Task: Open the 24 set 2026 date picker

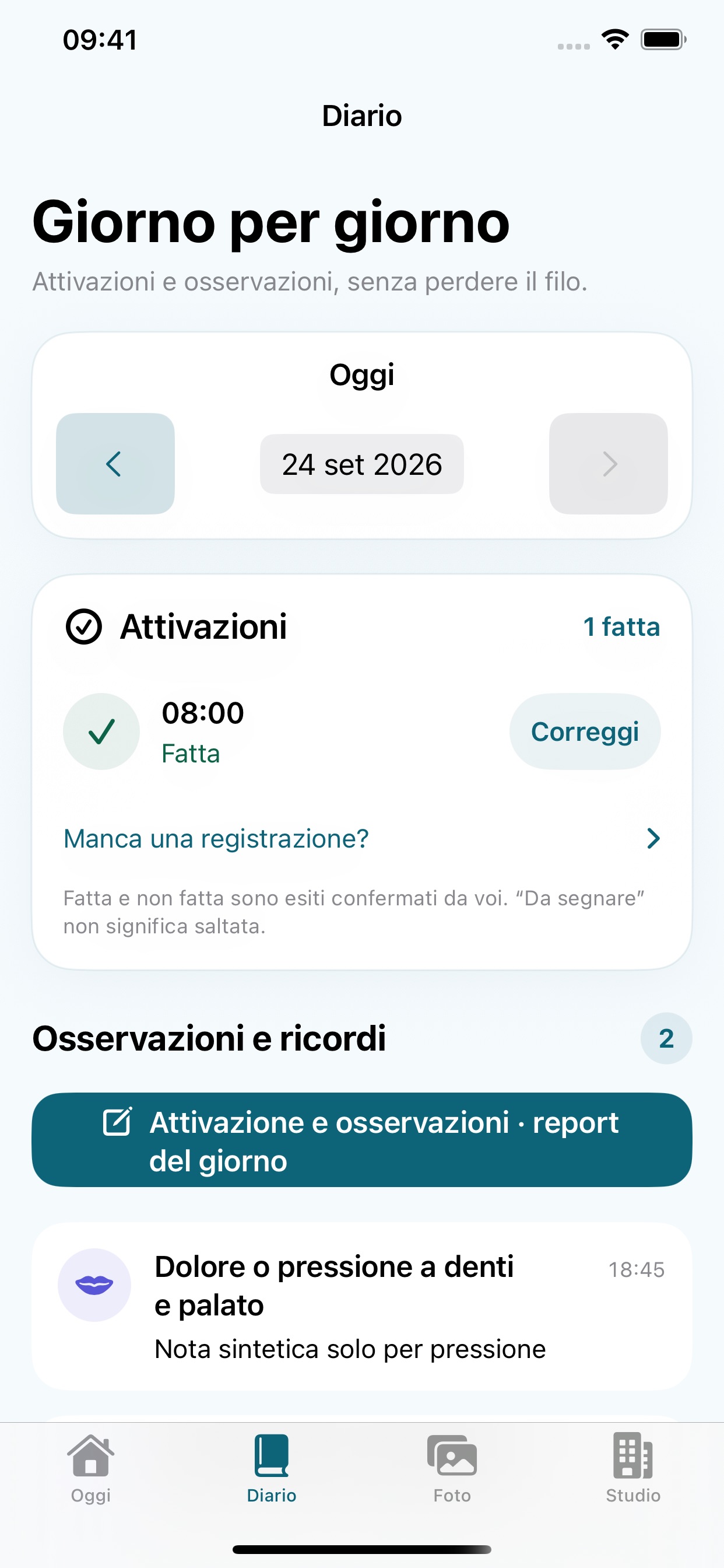Action: (361, 464)
